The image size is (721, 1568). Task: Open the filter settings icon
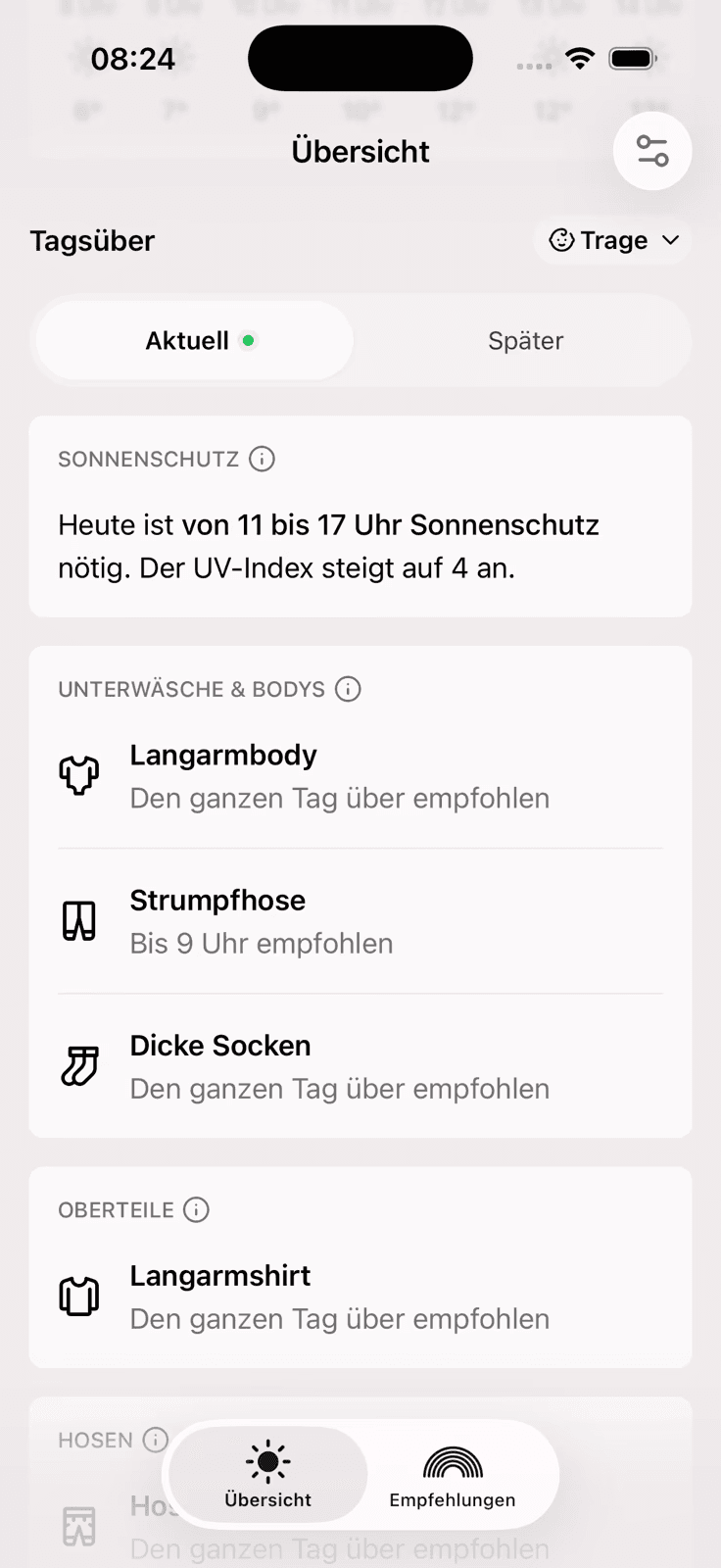click(x=652, y=151)
